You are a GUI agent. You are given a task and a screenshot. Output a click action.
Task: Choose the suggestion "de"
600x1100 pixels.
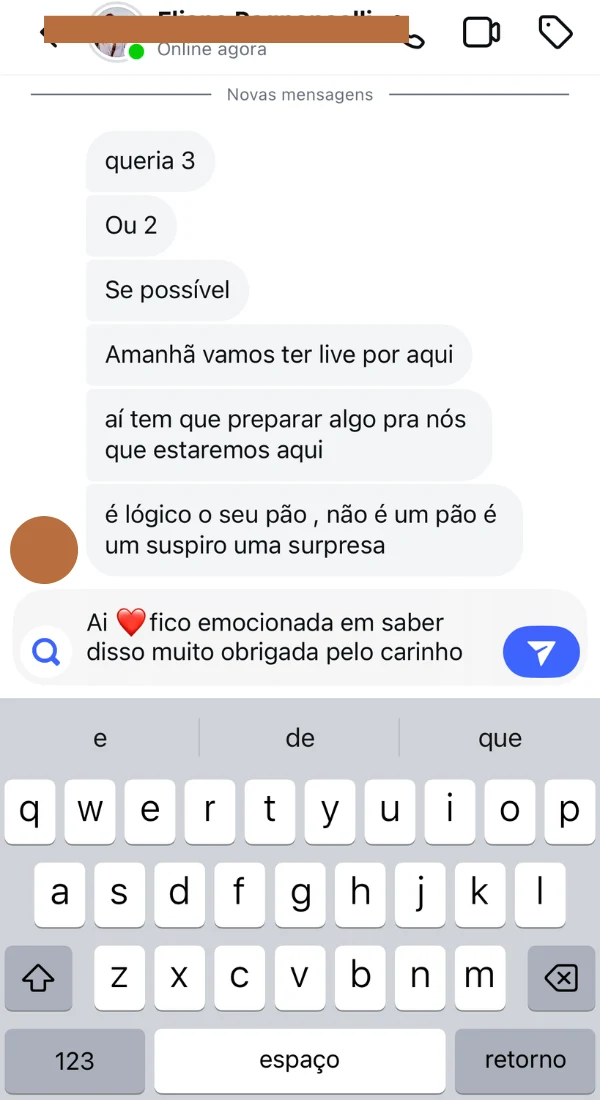pyautogui.click(x=300, y=739)
